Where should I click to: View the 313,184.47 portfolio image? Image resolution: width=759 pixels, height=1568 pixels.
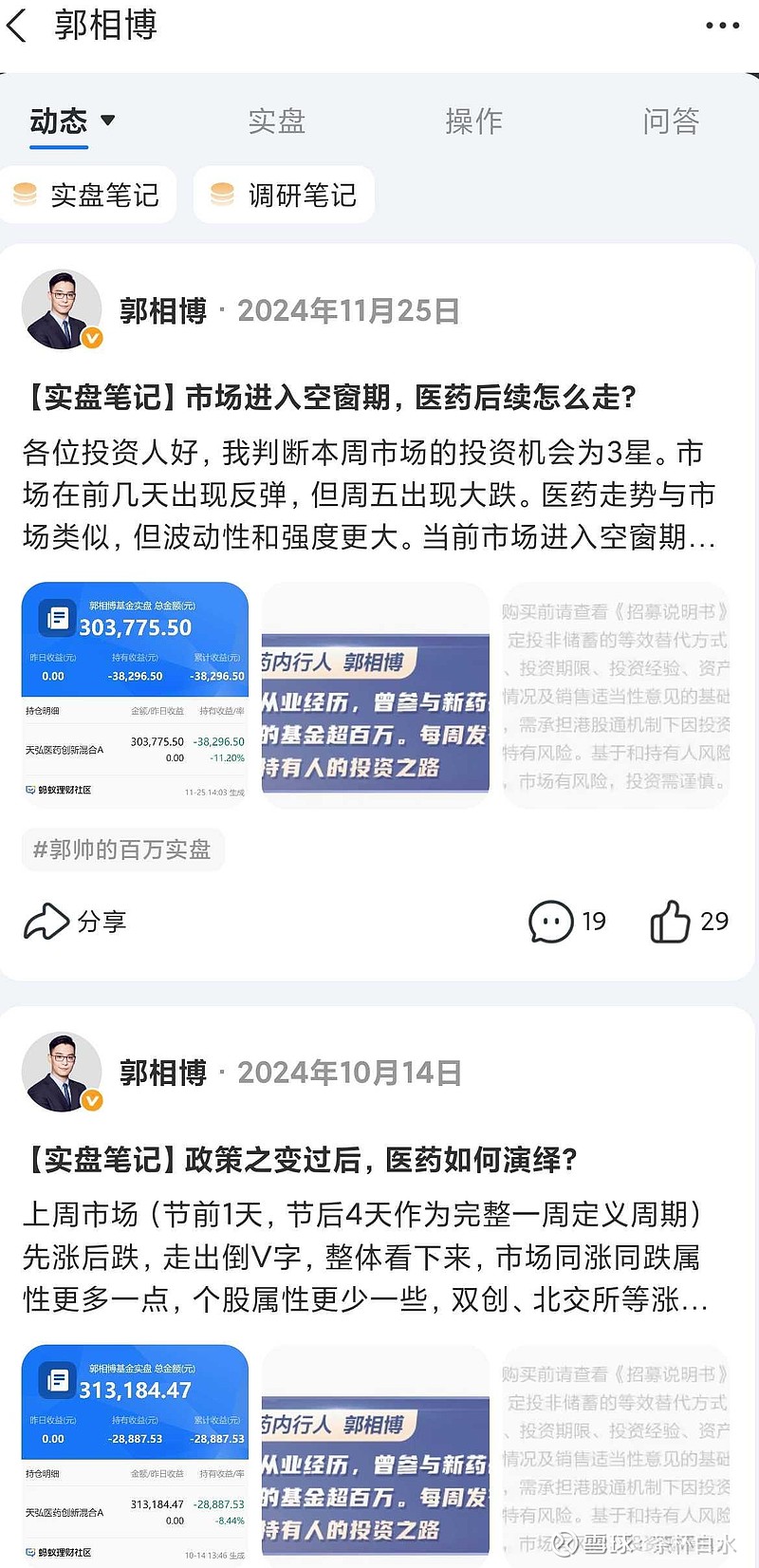tap(135, 1454)
